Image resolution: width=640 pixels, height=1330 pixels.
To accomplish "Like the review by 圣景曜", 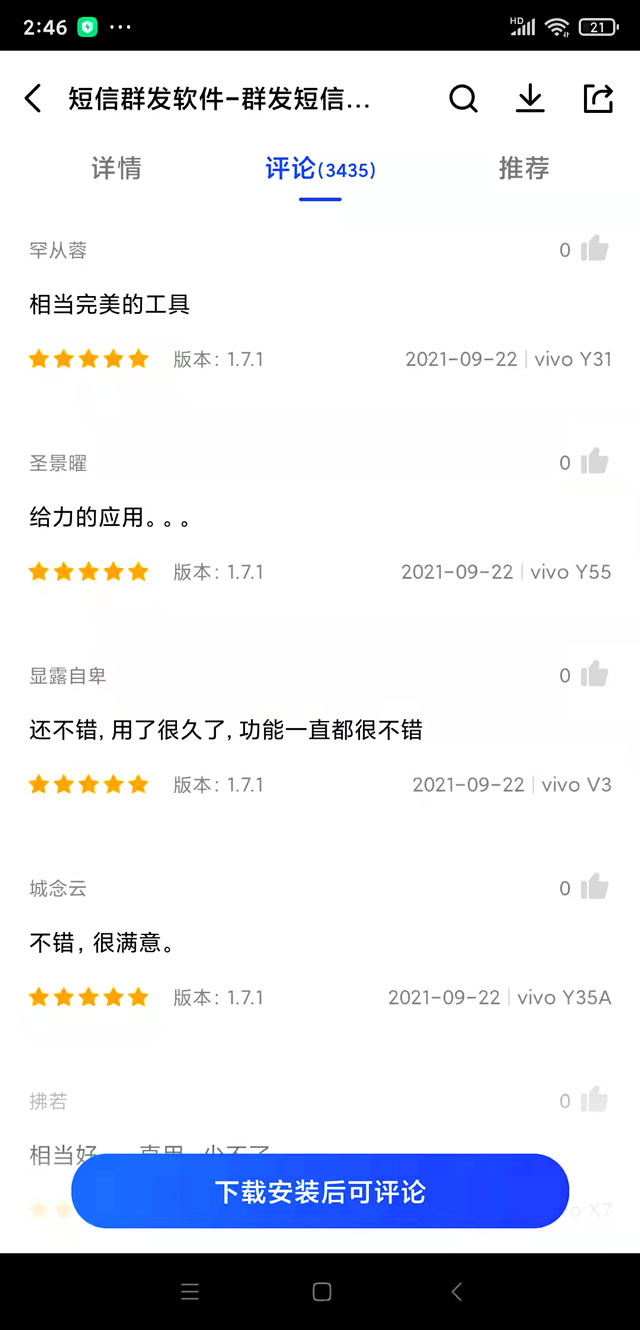I will tap(594, 462).
